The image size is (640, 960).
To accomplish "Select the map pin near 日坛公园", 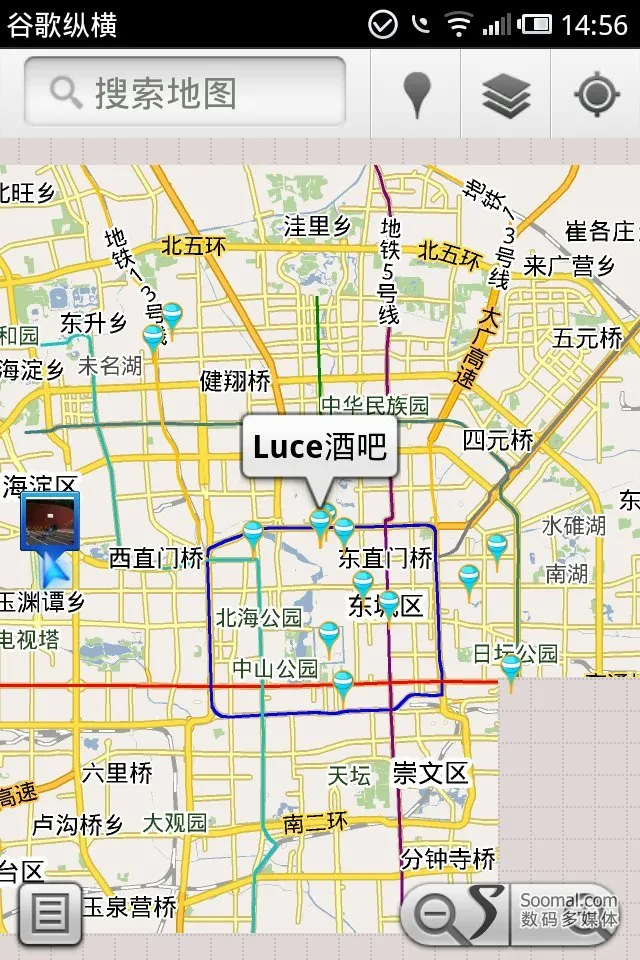I will (511, 667).
